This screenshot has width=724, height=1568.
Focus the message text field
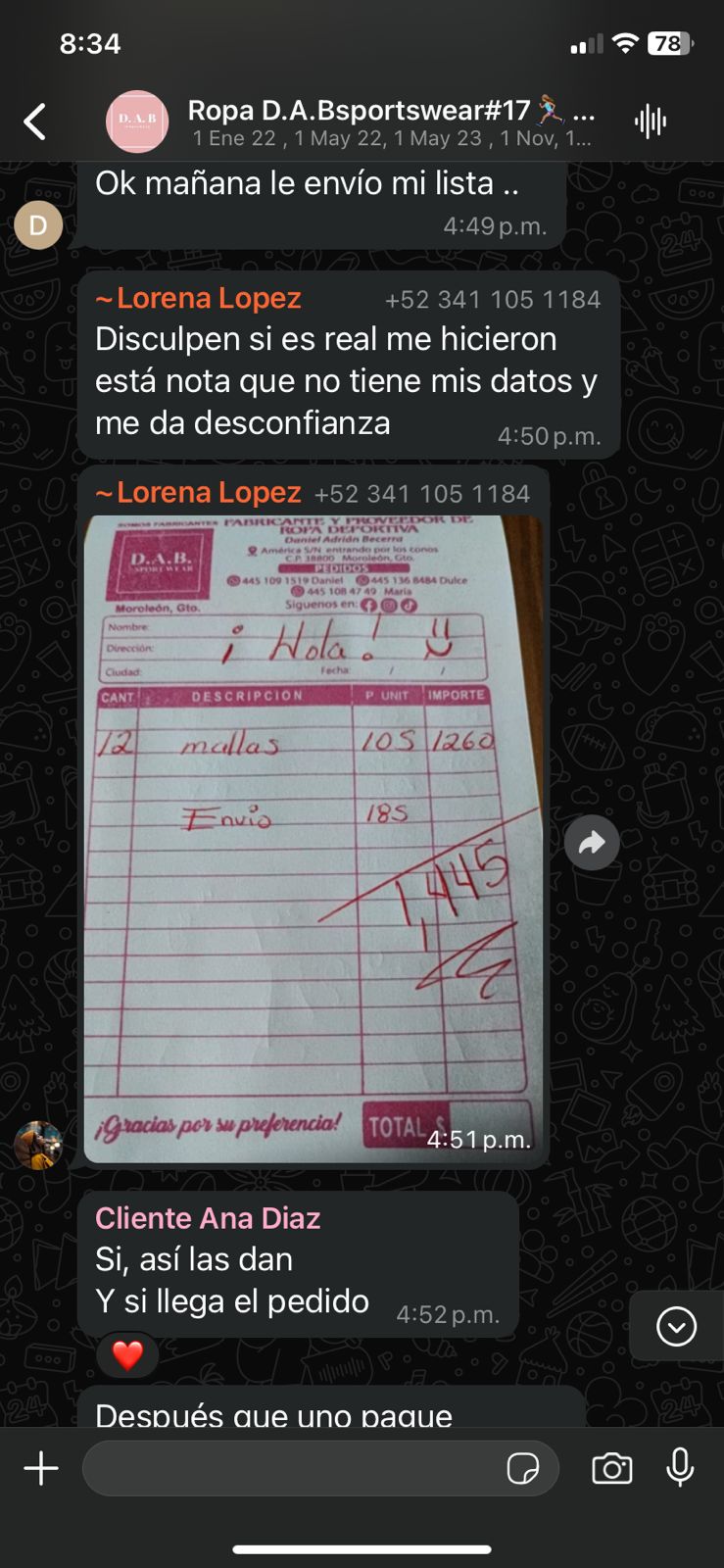pos(294,1468)
